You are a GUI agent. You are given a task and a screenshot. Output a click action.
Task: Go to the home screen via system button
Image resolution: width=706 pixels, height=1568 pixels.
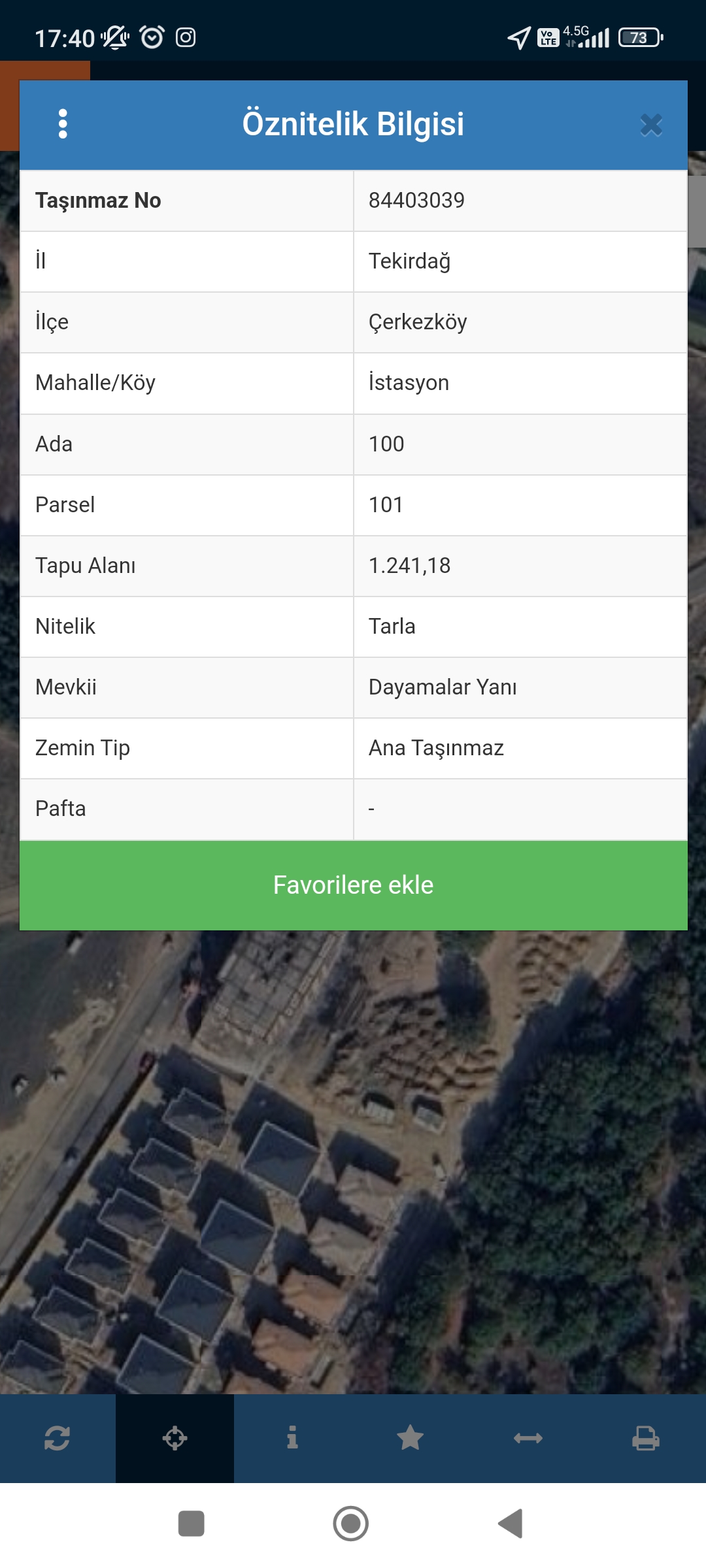click(351, 1524)
